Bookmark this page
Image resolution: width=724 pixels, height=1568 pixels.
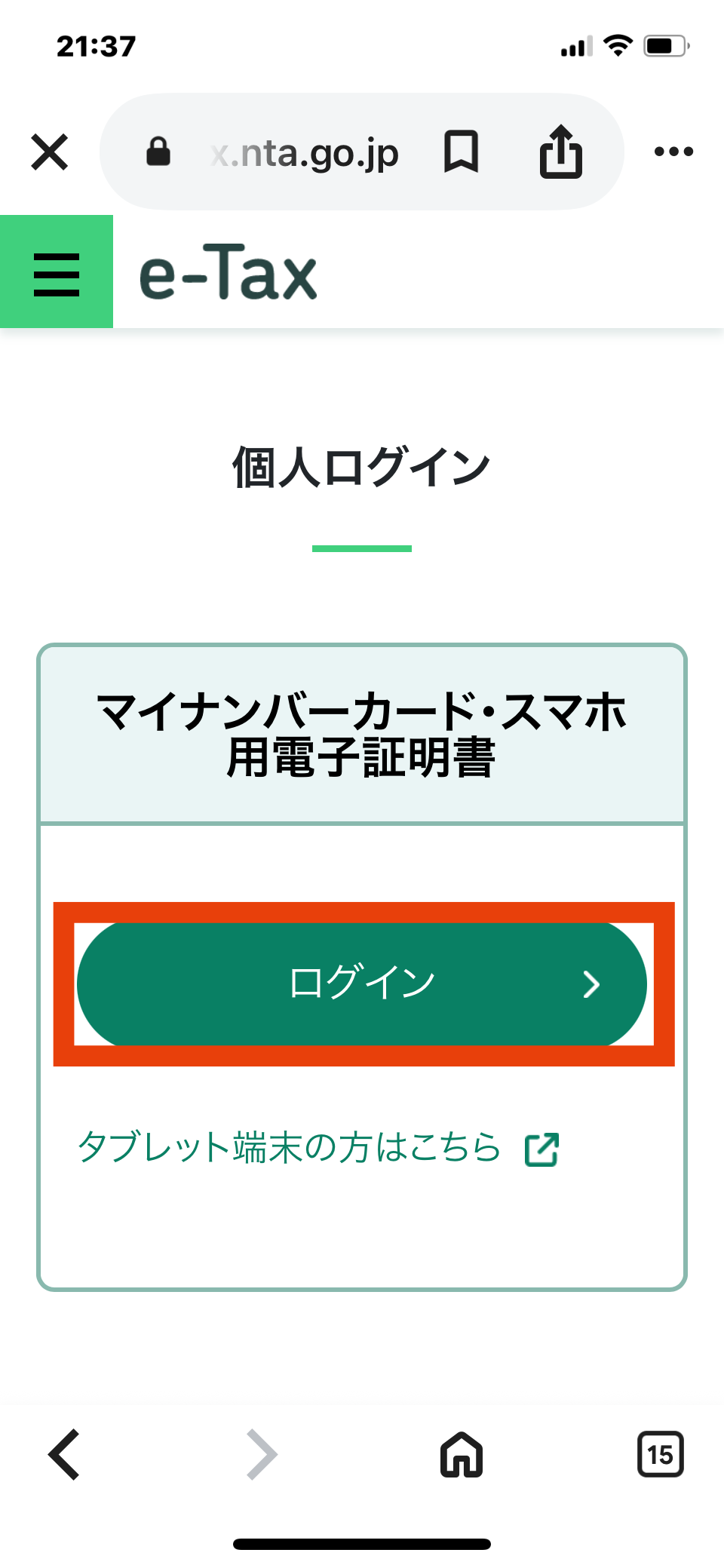tap(461, 152)
